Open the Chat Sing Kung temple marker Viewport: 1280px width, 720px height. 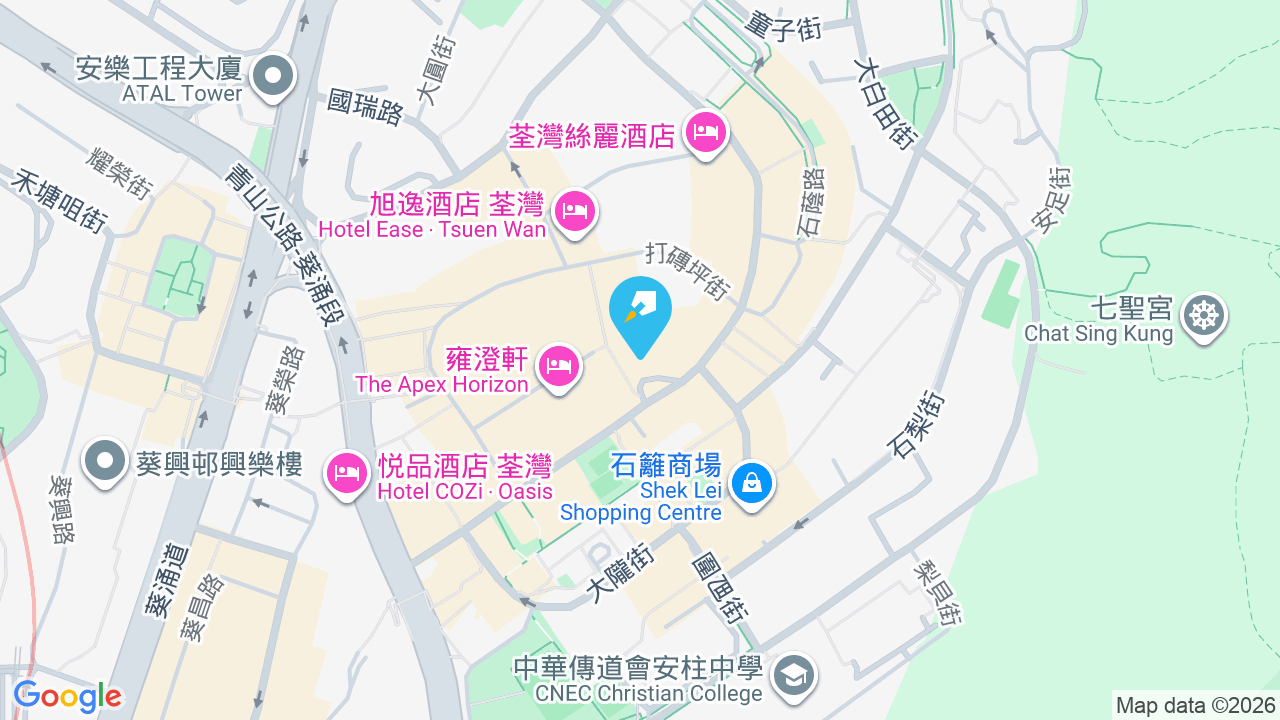[x=1203, y=316]
